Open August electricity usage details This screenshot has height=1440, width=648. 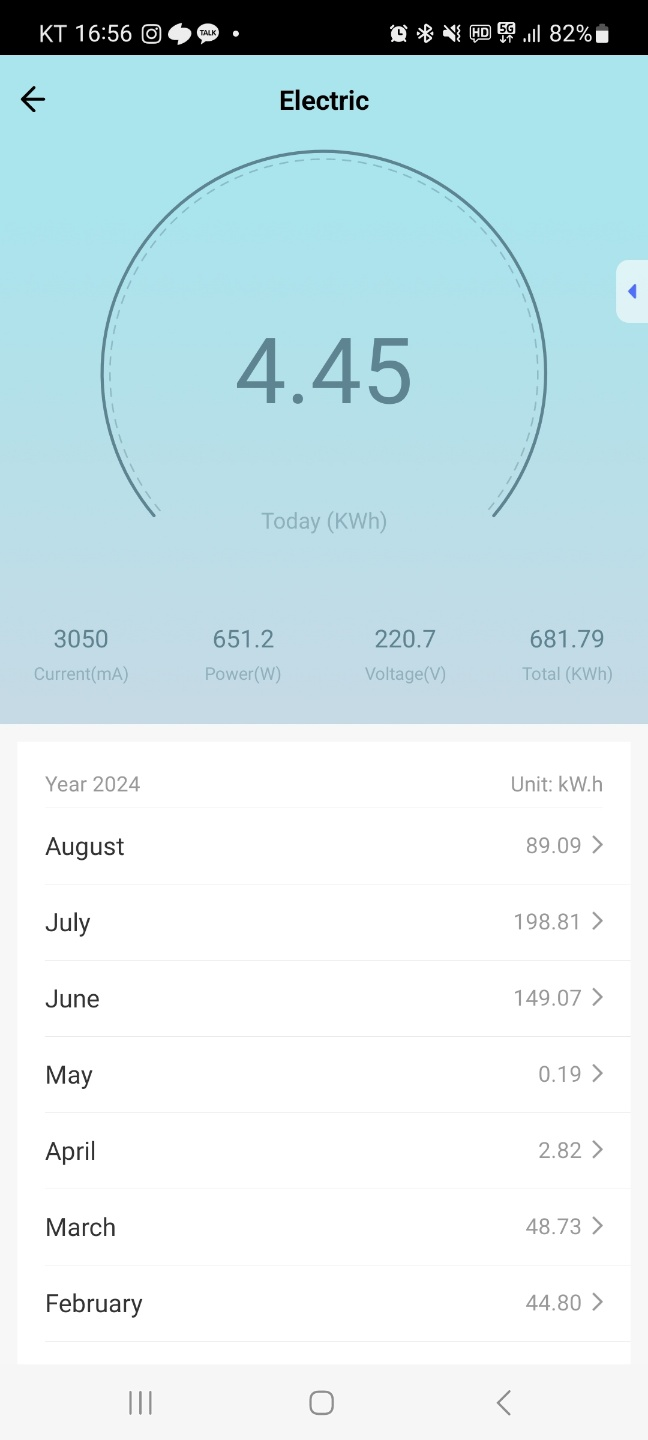(x=324, y=846)
